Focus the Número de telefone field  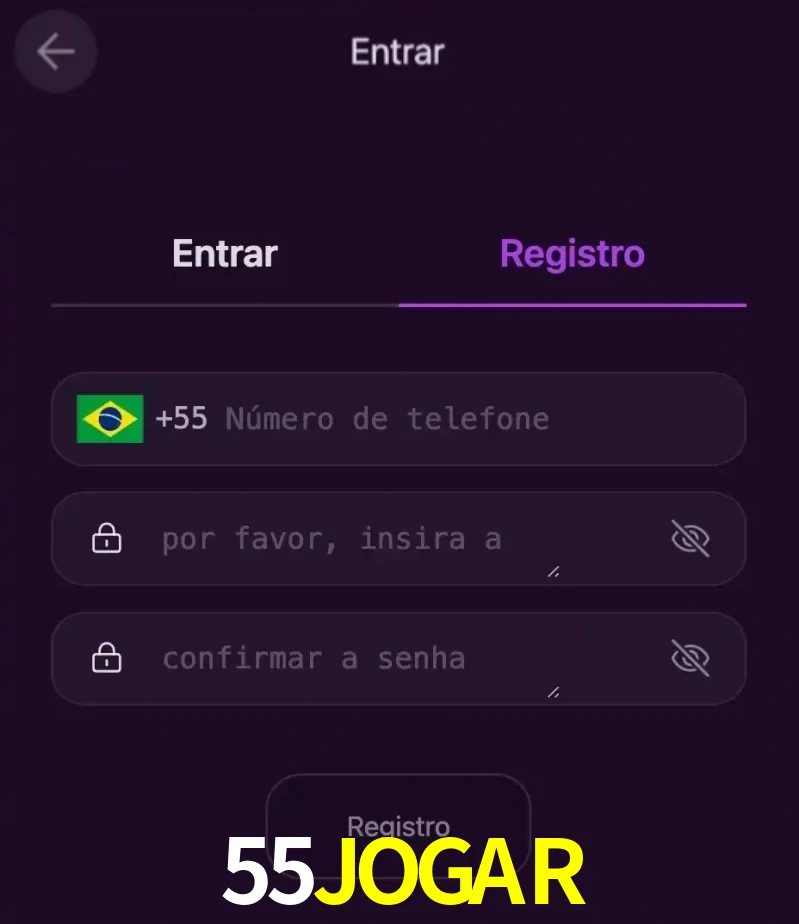point(450,419)
